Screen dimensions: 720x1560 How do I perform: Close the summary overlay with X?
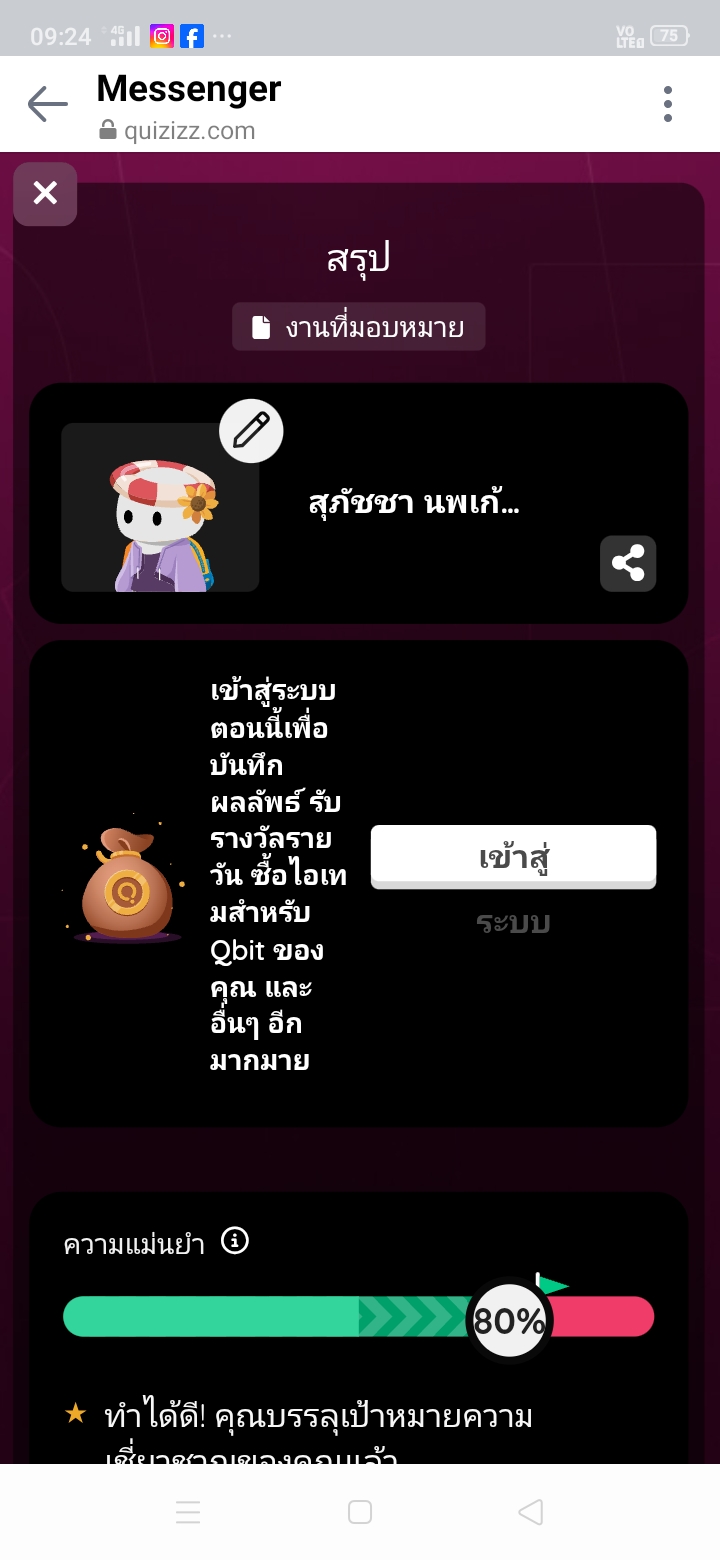[x=45, y=193]
